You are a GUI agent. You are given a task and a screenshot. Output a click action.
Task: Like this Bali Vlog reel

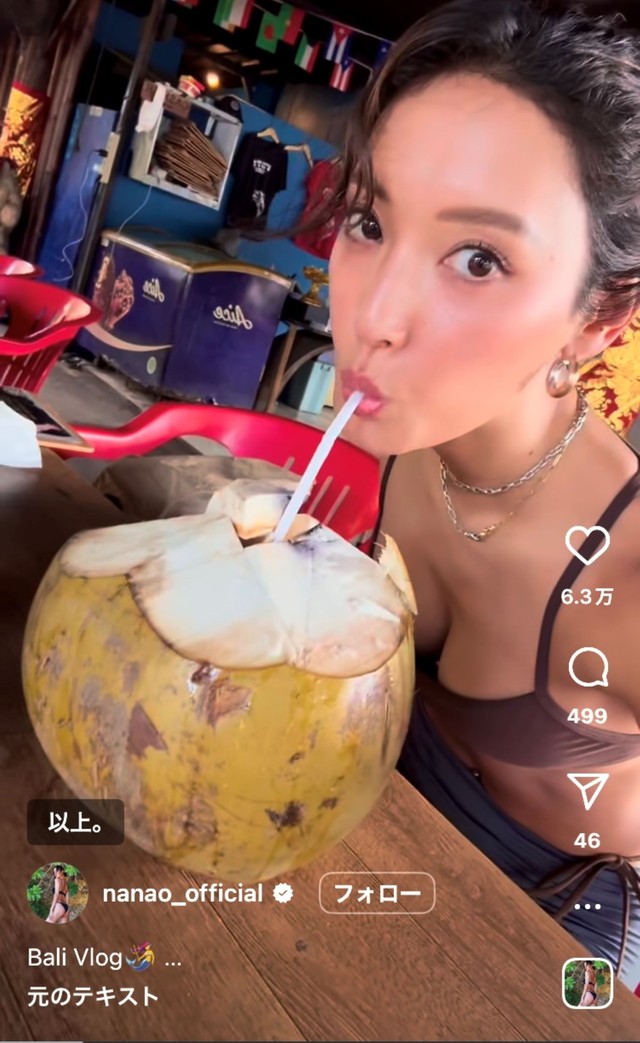587,545
